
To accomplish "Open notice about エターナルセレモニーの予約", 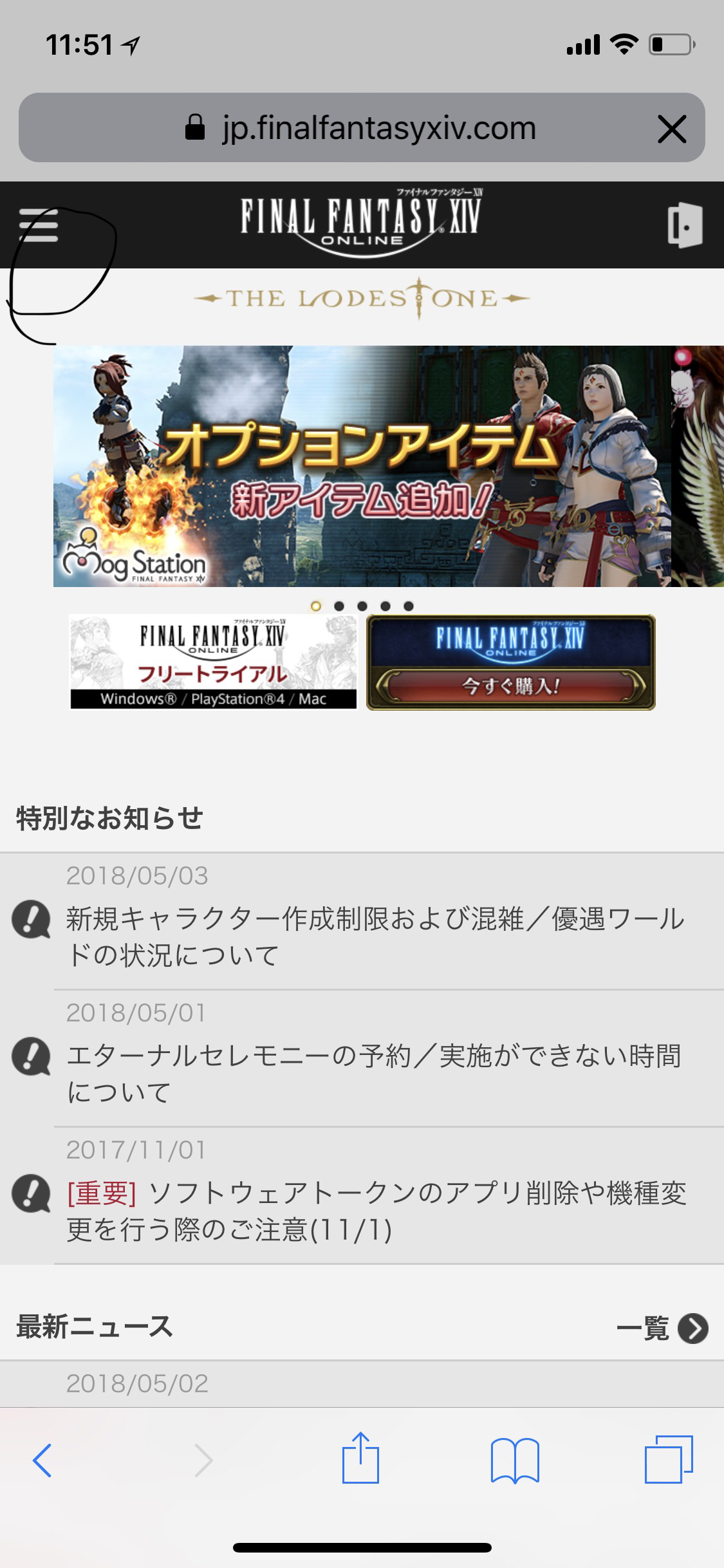I will (373, 1073).
